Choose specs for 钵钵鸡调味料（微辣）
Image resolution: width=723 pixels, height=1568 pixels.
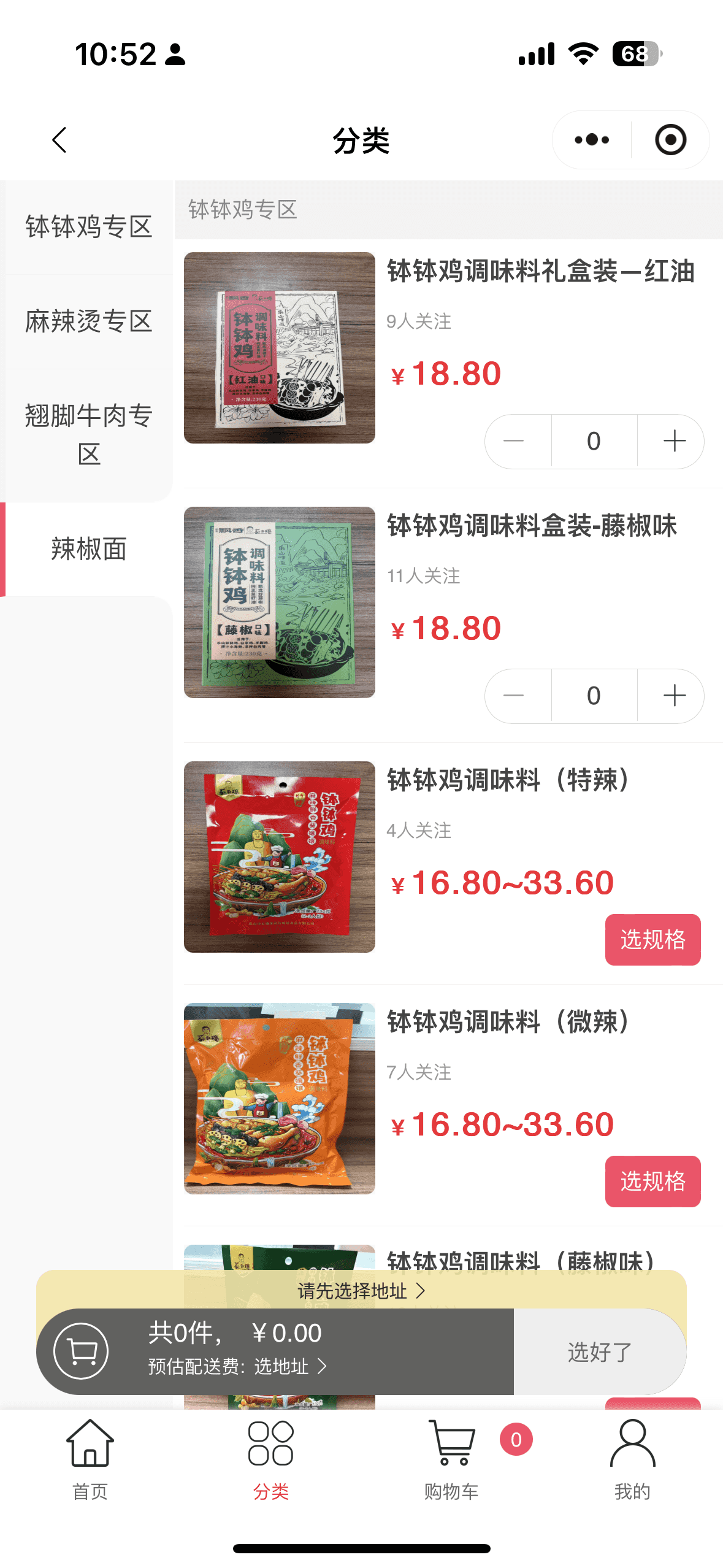click(x=652, y=1181)
